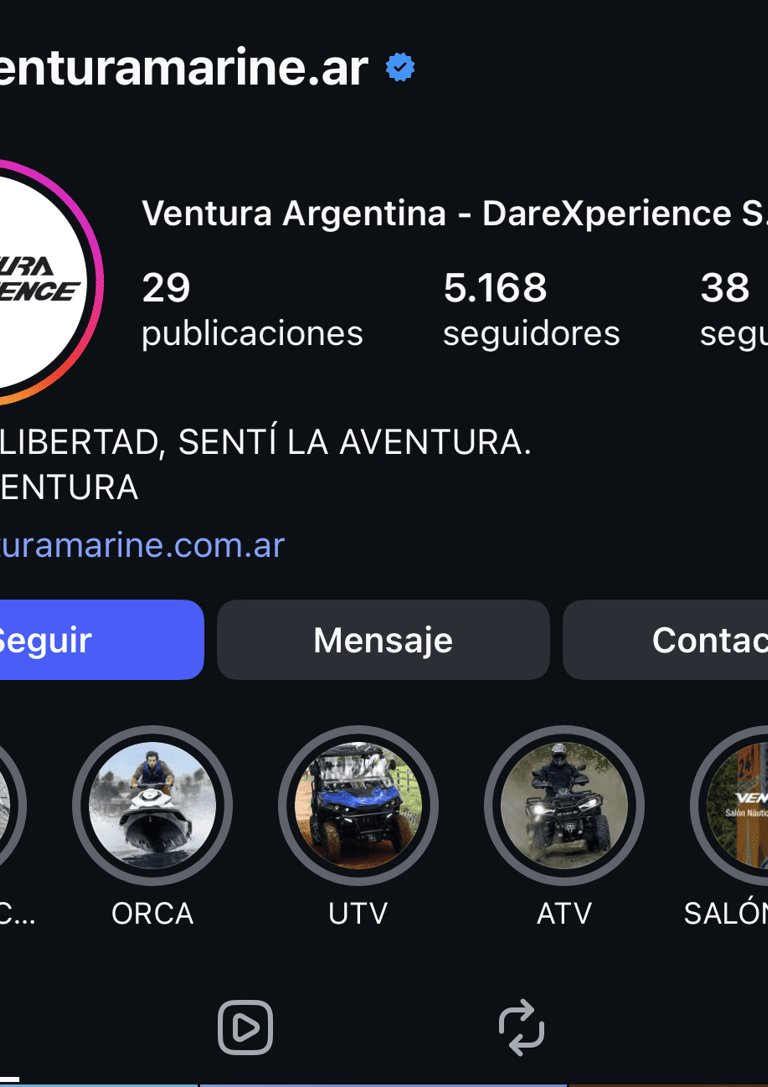Image resolution: width=768 pixels, height=1087 pixels.
Task: Open a chat via the Mensaje button
Action: click(x=383, y=639)
